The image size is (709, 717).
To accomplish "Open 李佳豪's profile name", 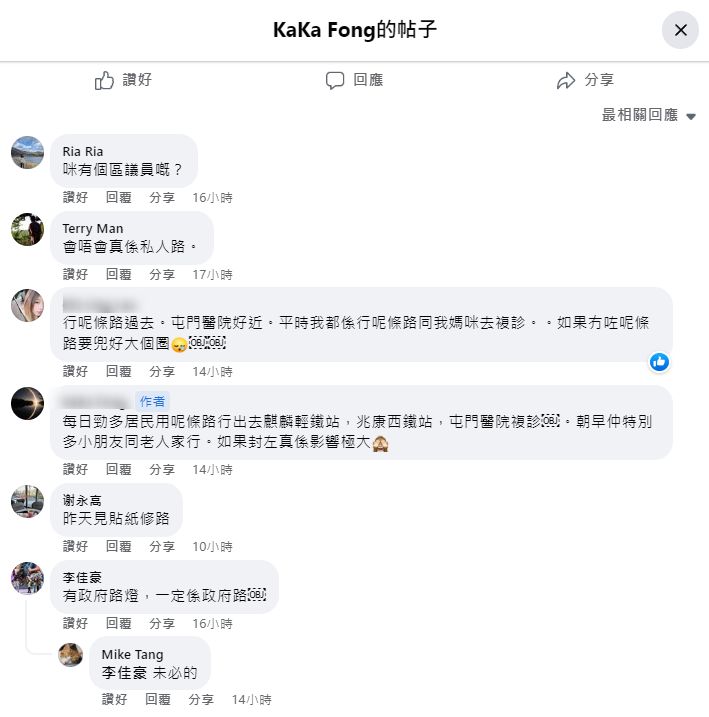I will click(x=82, y=577).
